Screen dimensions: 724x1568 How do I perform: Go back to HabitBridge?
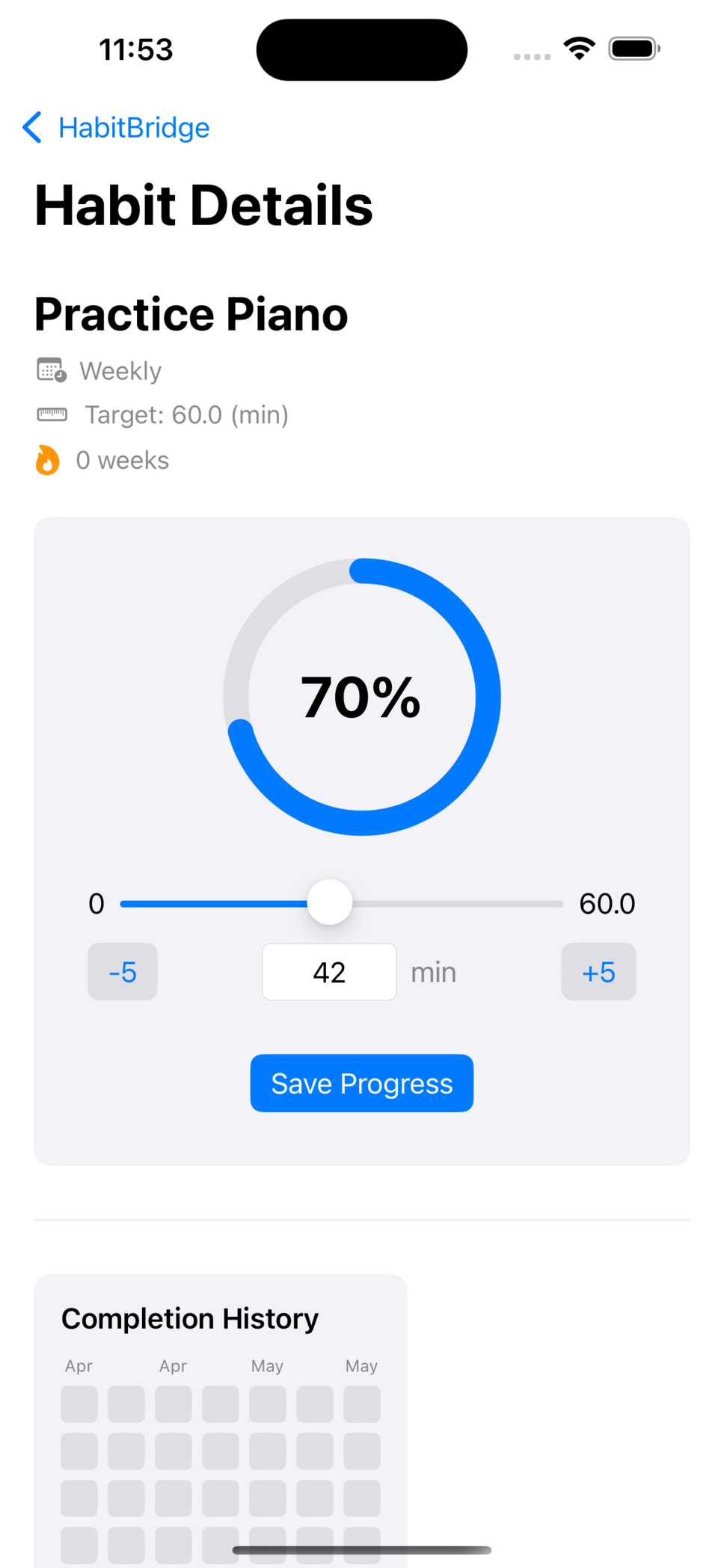pos(116,128)
